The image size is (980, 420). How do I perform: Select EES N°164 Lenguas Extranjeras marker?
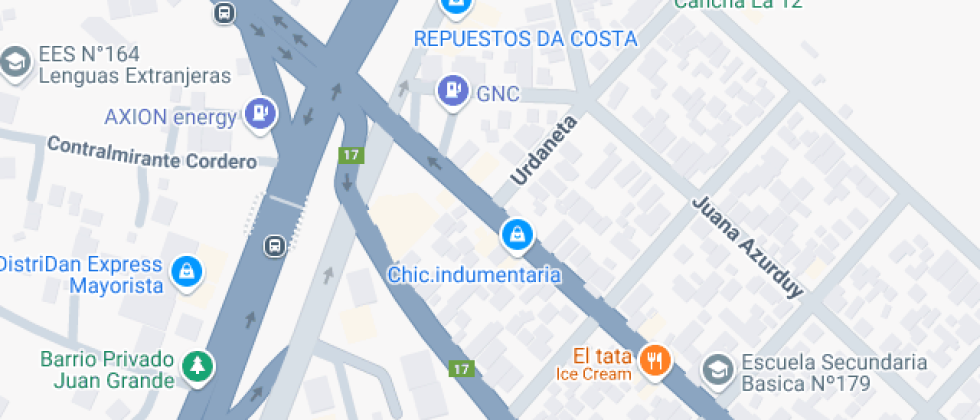coord(15,62)
